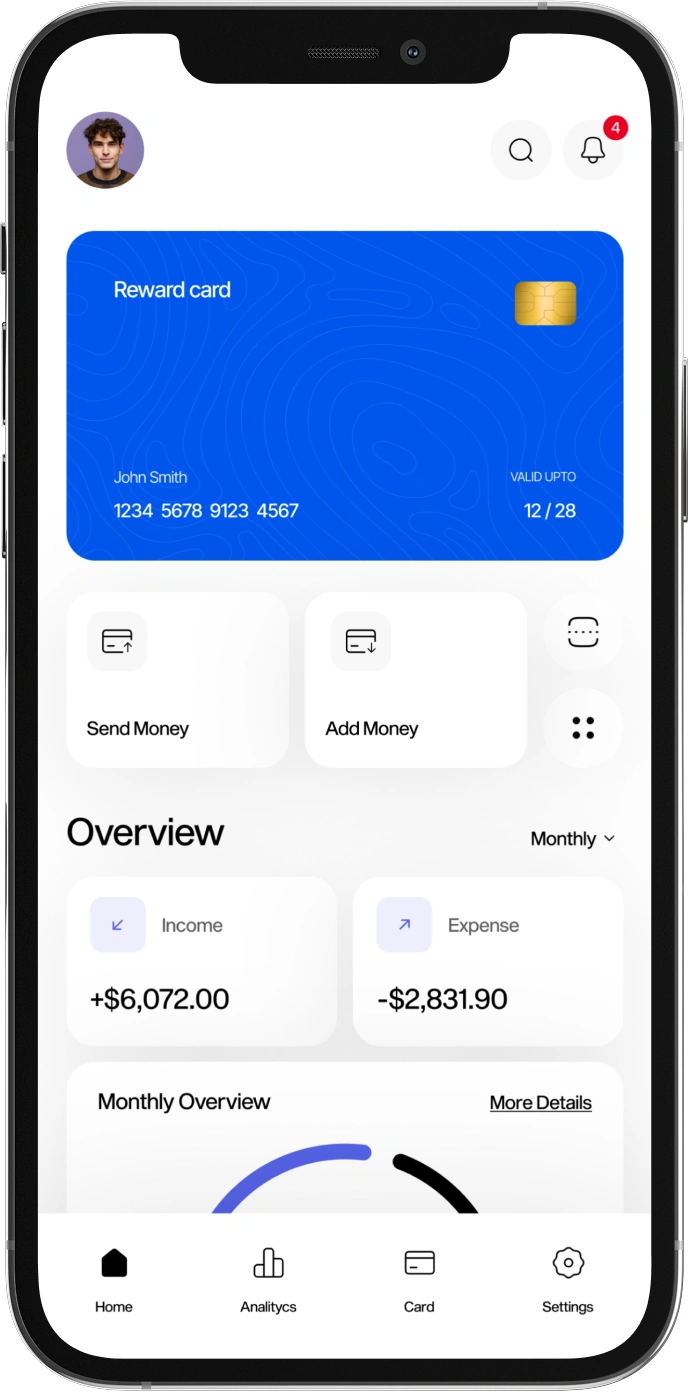Switch to the Settings tab
This screenshot has height=1395, width=691.
[x=567, y=1279]
